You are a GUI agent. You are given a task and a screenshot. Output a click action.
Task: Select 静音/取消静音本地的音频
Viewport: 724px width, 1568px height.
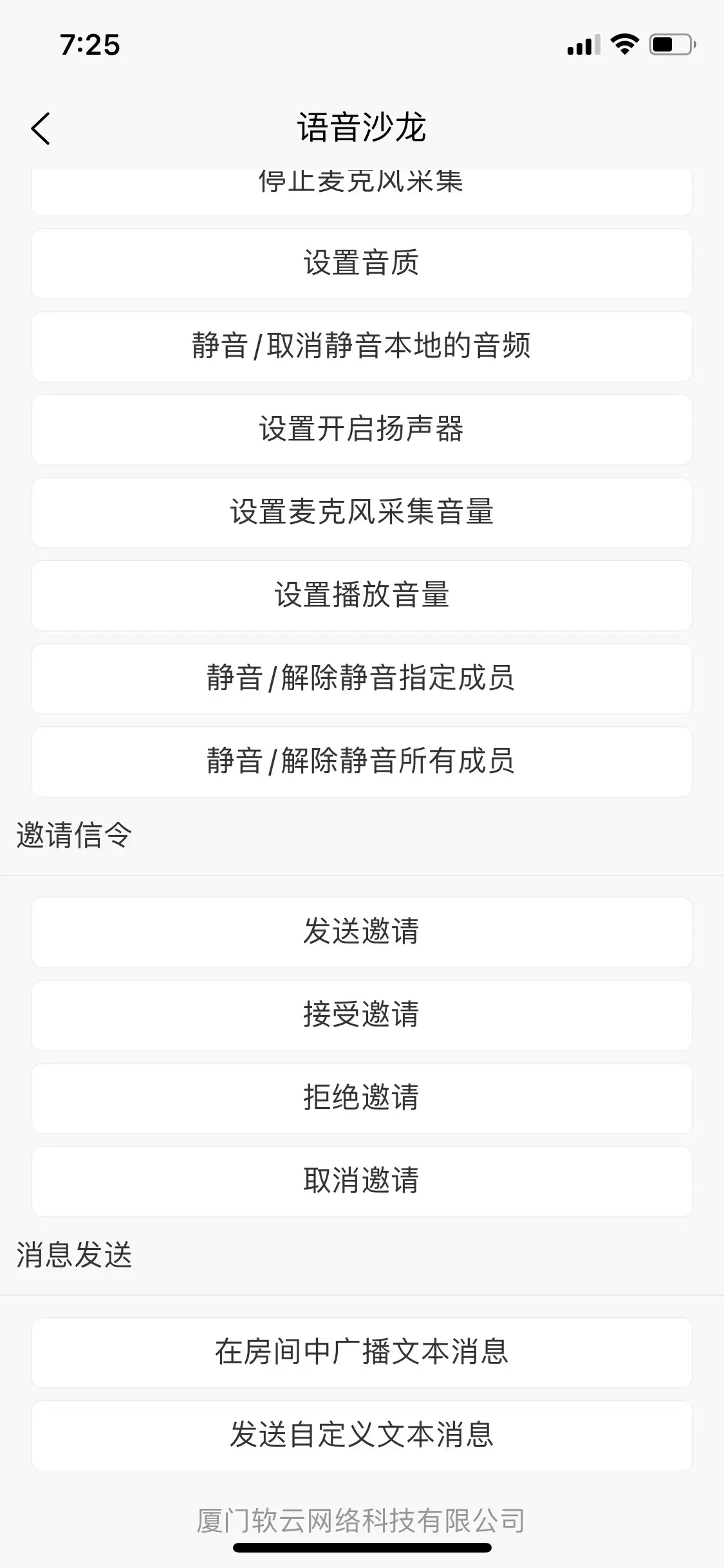pyautogui.click(x=362, y=346)
